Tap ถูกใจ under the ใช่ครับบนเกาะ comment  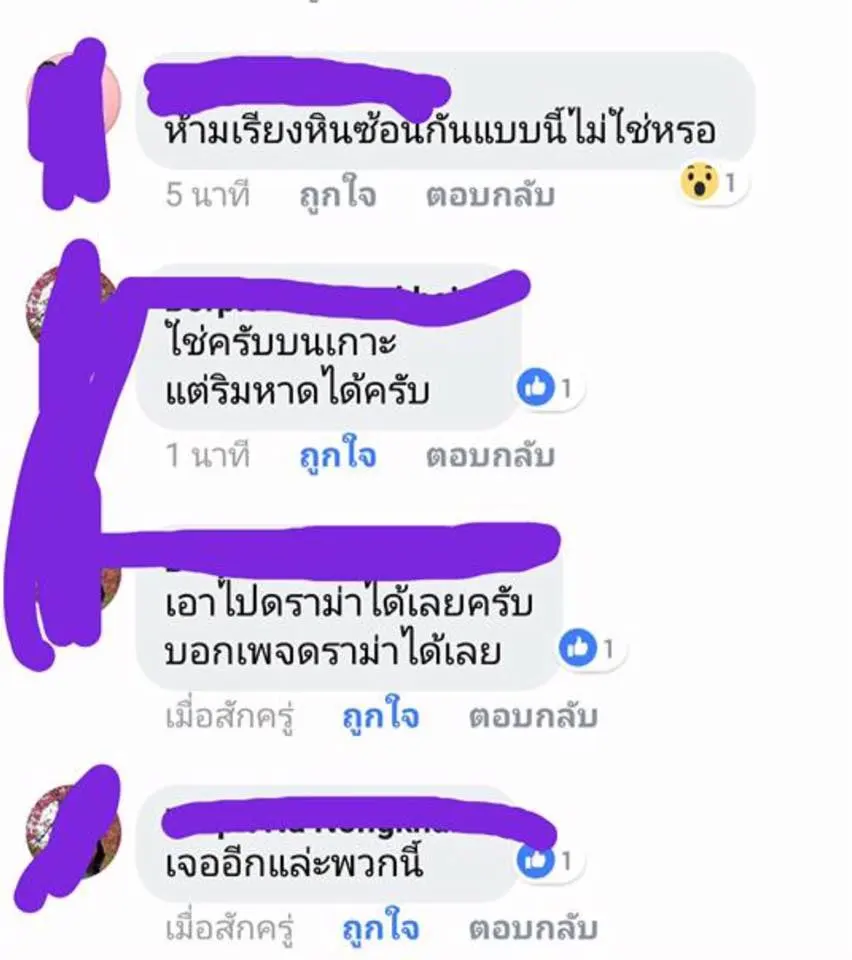[337, 456]
